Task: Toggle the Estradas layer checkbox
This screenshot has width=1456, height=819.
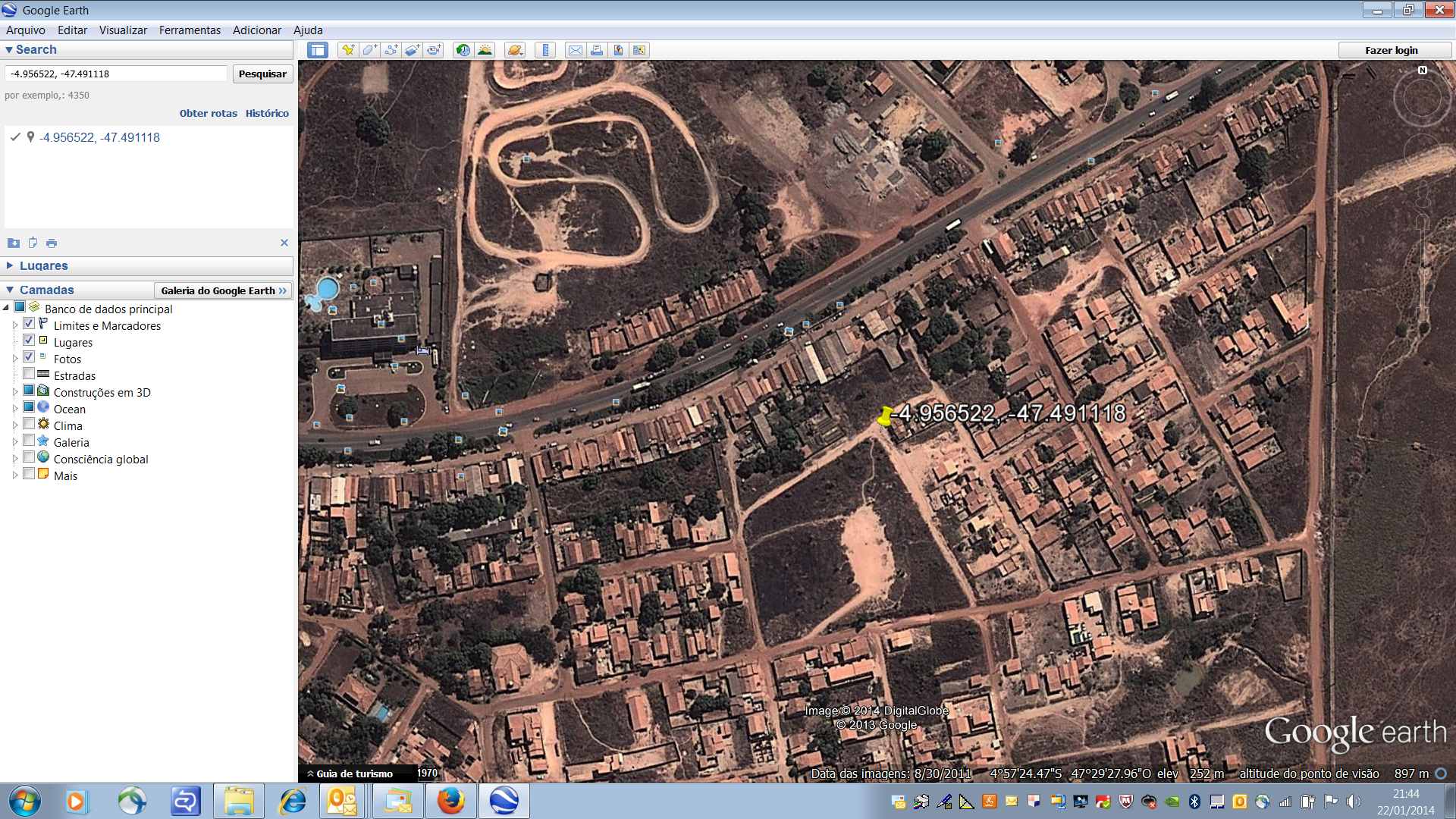Action: pos(29,374)
